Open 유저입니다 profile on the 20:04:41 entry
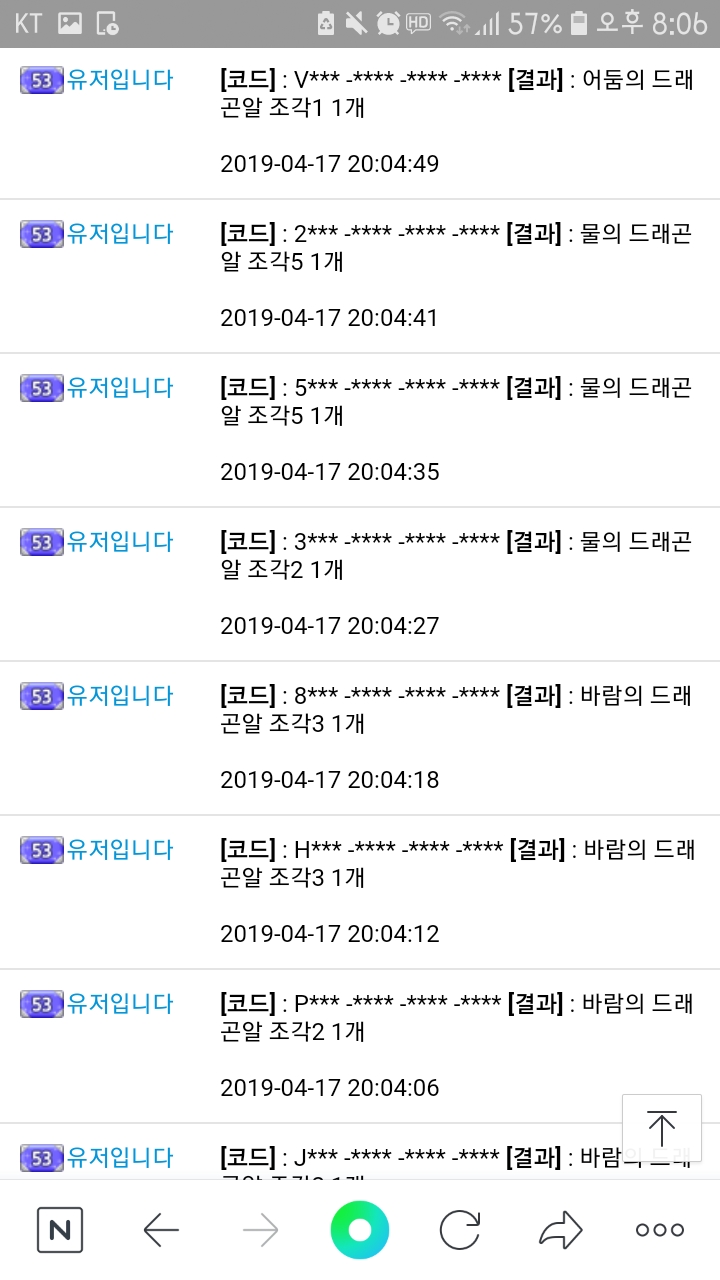This screenshot has height=1280, width=720. (119, 234)
